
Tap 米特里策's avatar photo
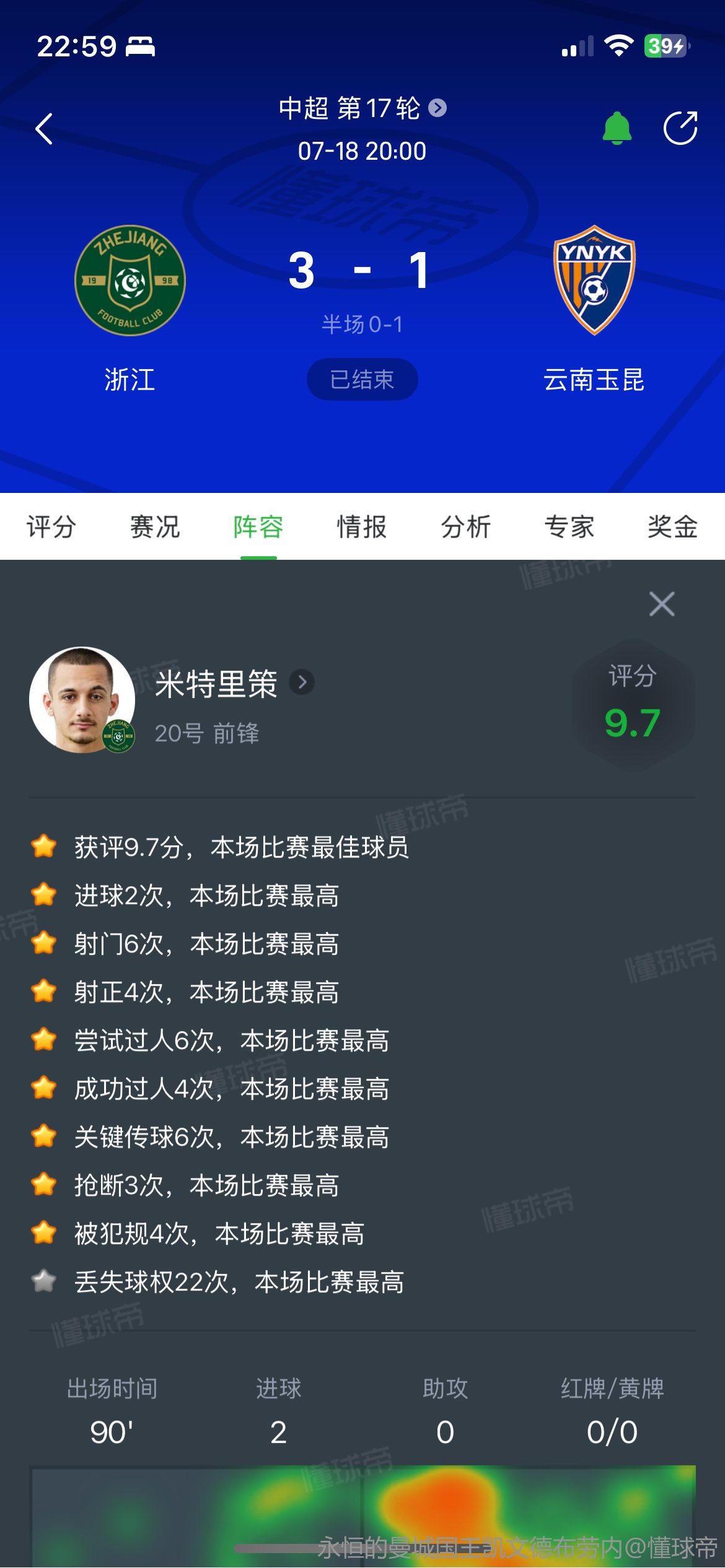click(x=82, y=700)
